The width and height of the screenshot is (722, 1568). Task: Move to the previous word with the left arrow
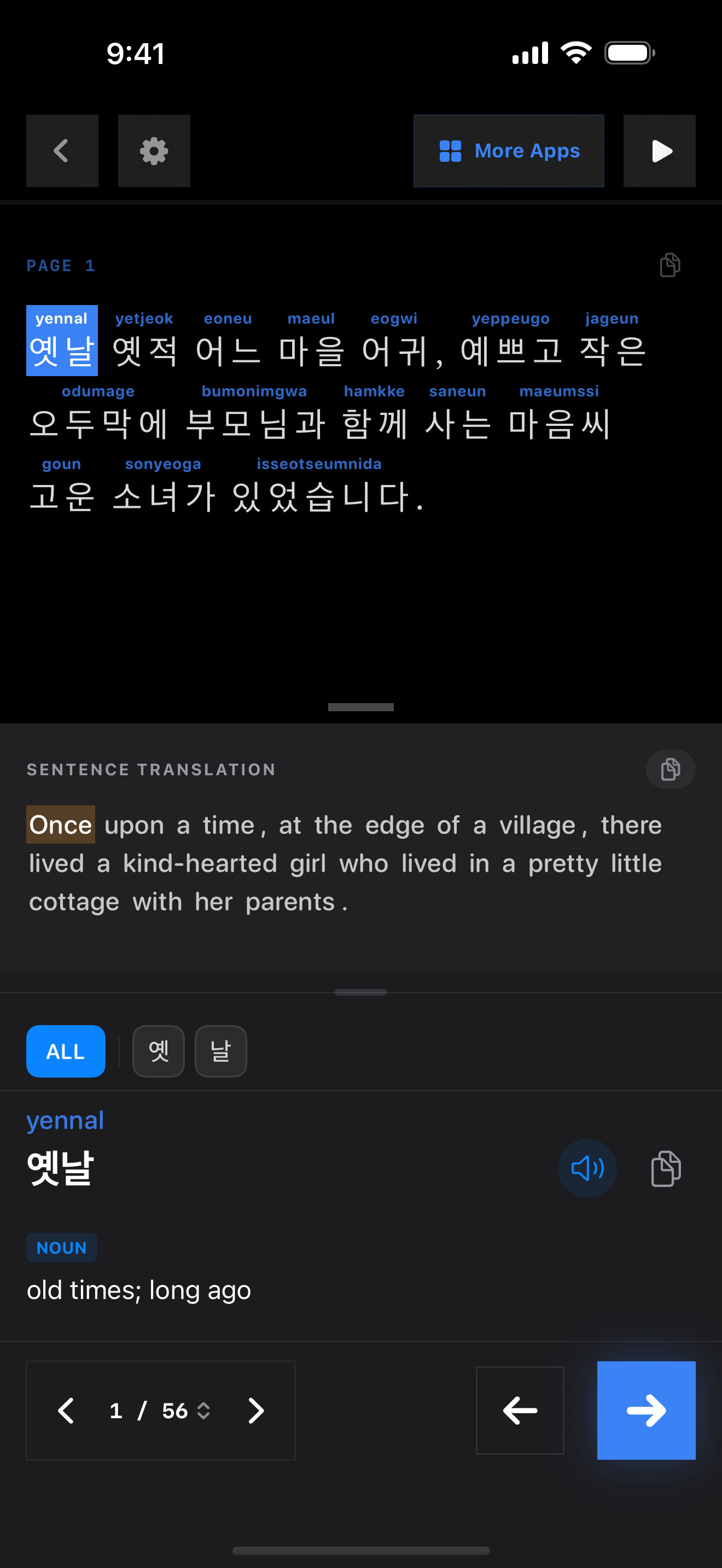pyautogui.click(x=519, y=1411)
